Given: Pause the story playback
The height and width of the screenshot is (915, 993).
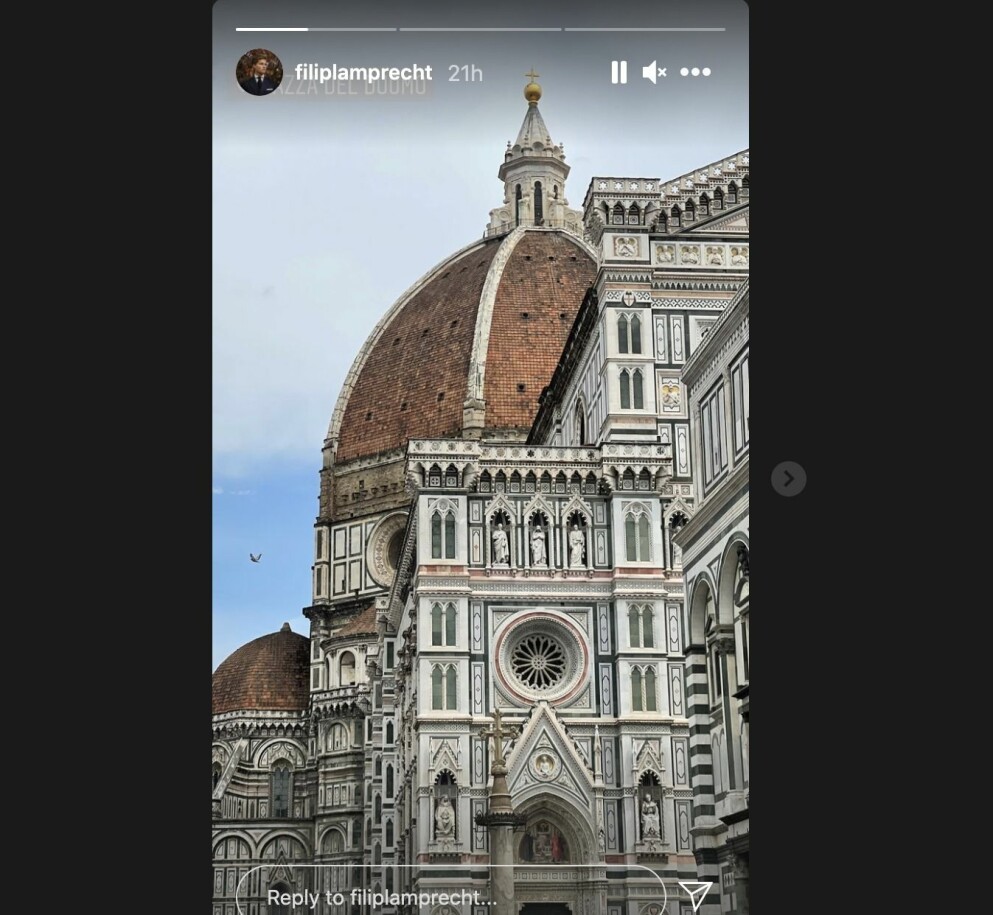Looking at the screenshot, I should tap(619, 72).
